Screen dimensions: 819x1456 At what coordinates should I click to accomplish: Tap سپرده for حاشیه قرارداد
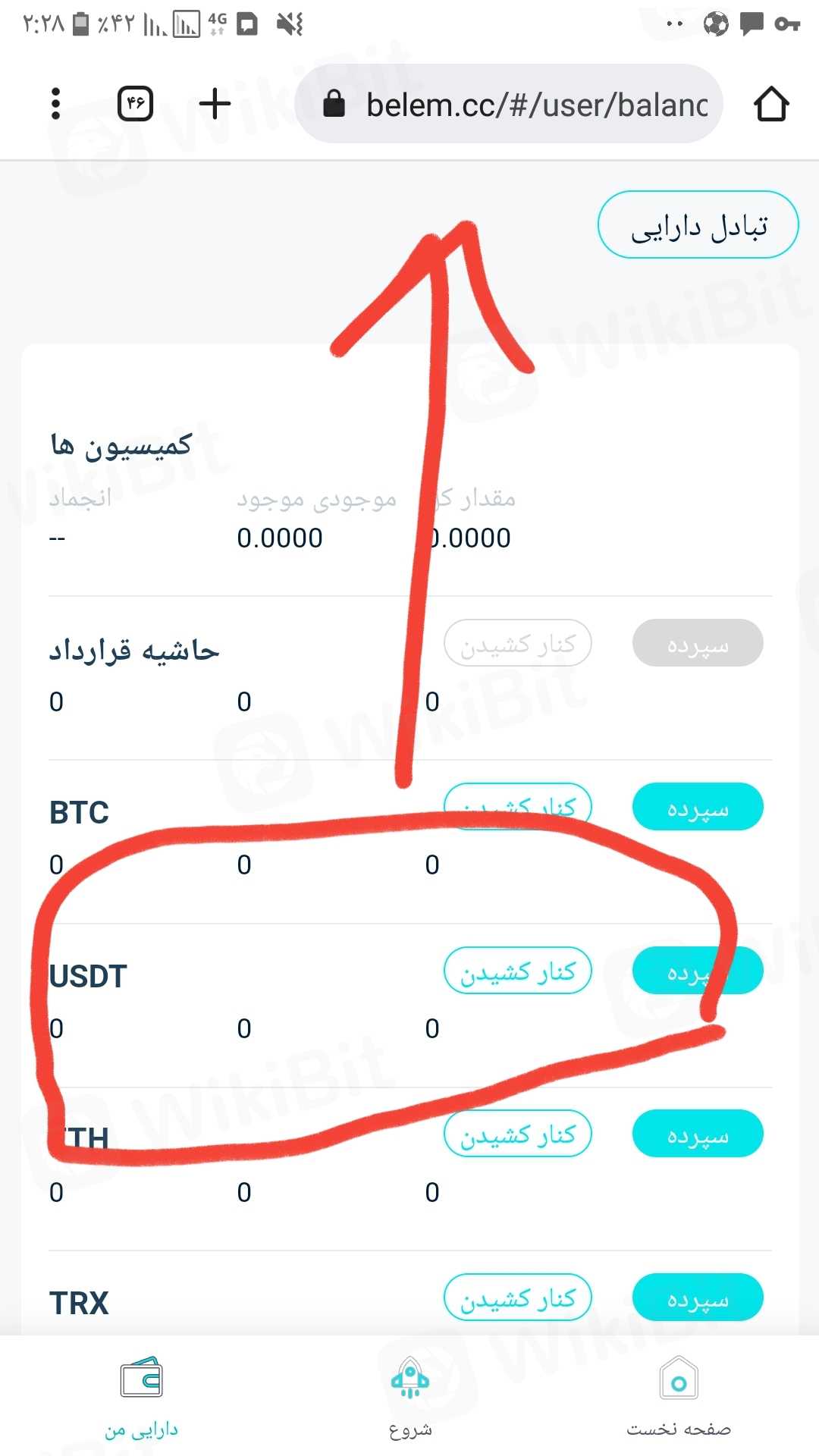[698, 643]
